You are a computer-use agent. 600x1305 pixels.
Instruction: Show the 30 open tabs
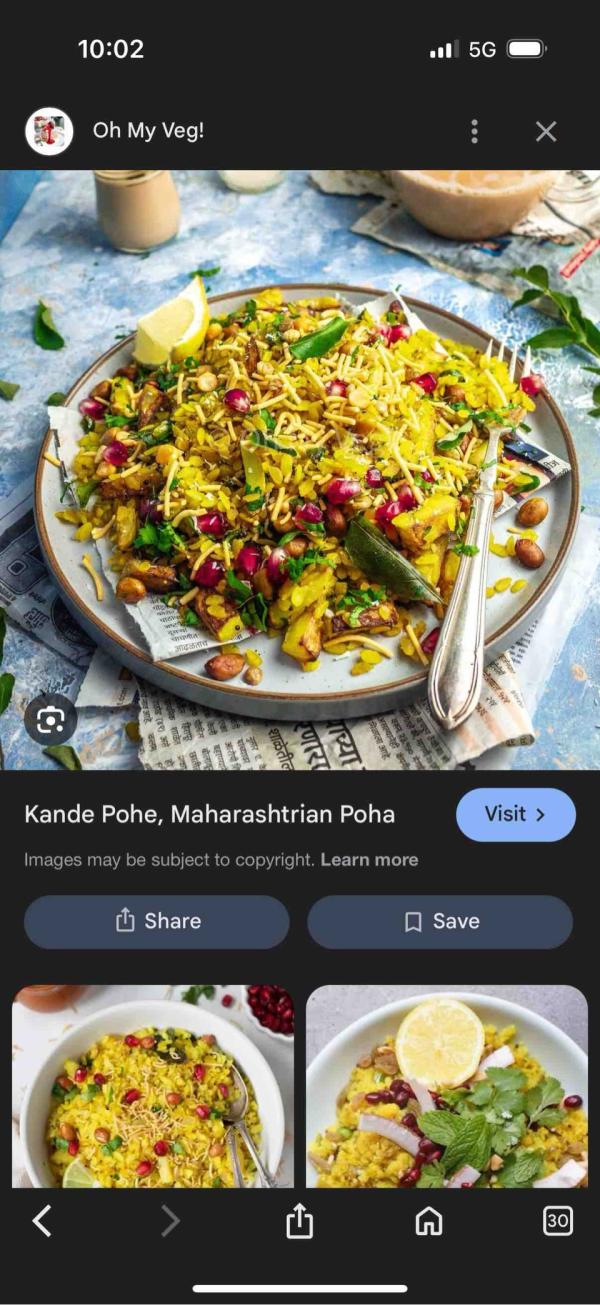pyautogui.click(x=557, y=1220)
